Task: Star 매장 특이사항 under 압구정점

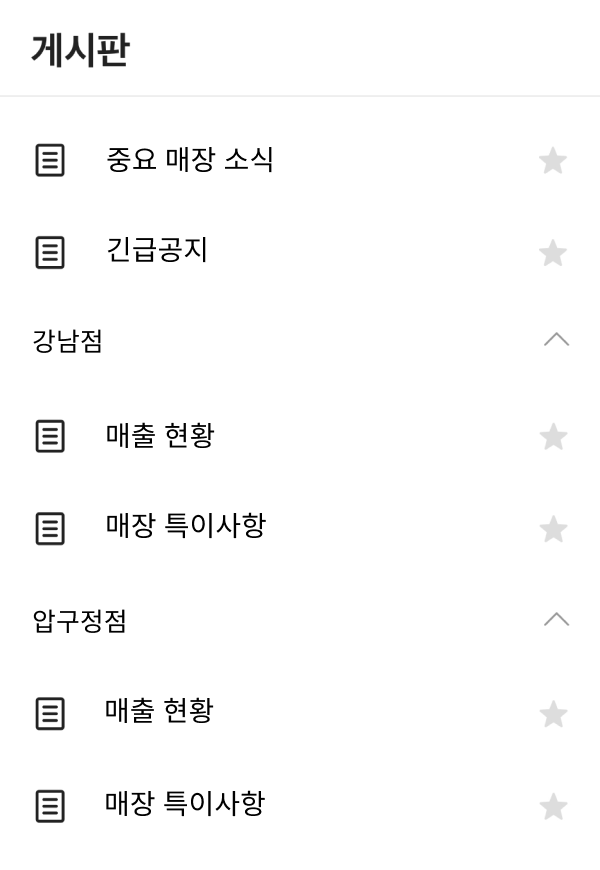Action: point(553,806)
